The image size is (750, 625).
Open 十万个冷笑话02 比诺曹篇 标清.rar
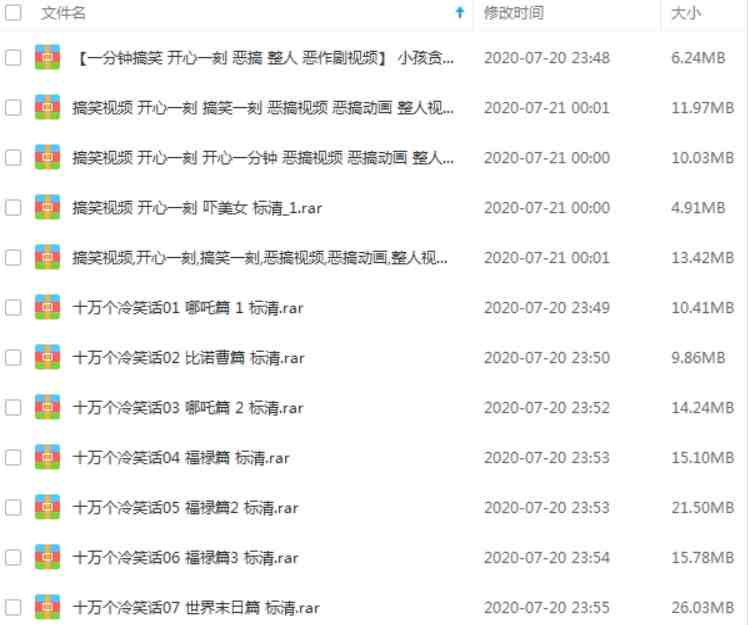189,358
